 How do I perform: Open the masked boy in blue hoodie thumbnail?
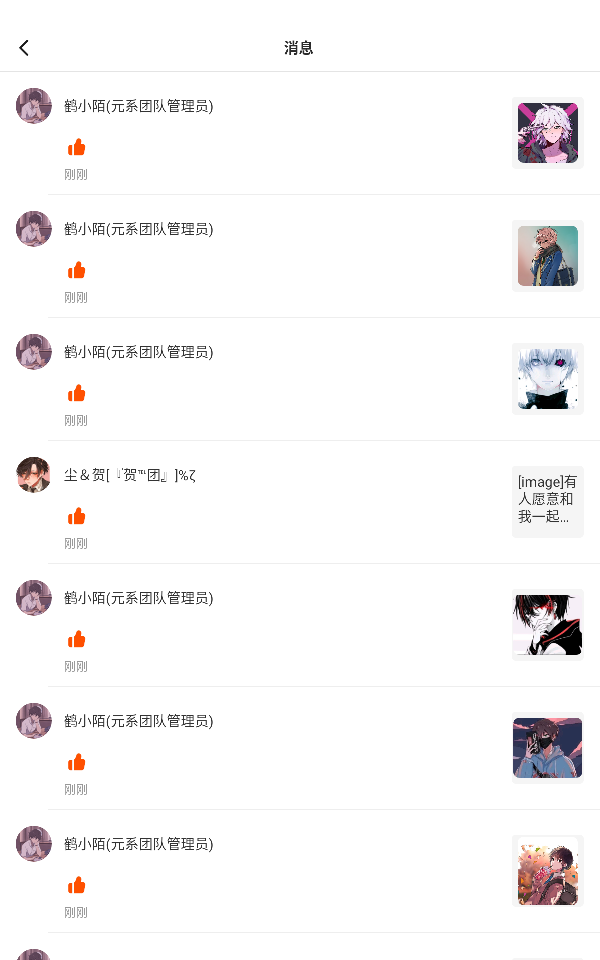coord(547,748)
